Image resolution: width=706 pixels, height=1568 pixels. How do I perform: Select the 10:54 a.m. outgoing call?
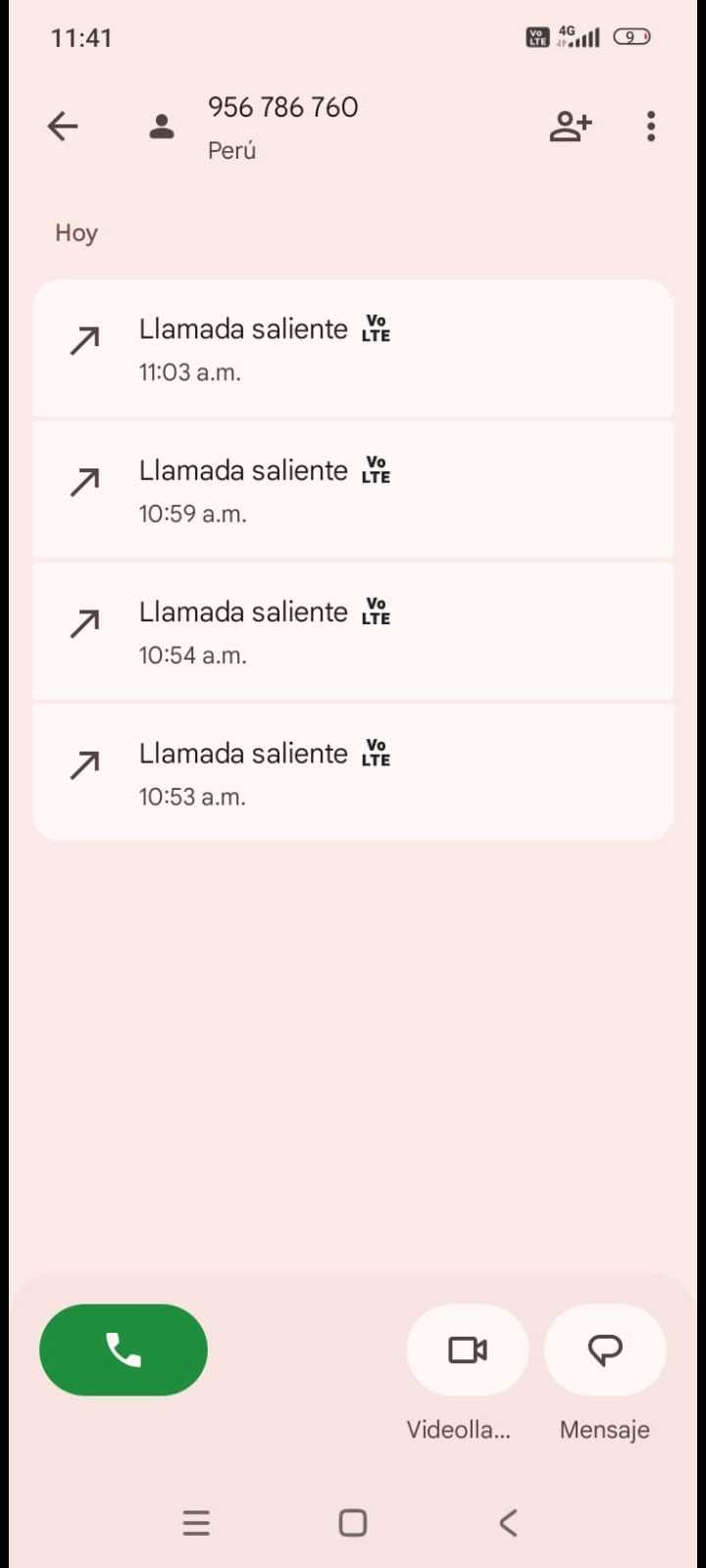(353, 632)
